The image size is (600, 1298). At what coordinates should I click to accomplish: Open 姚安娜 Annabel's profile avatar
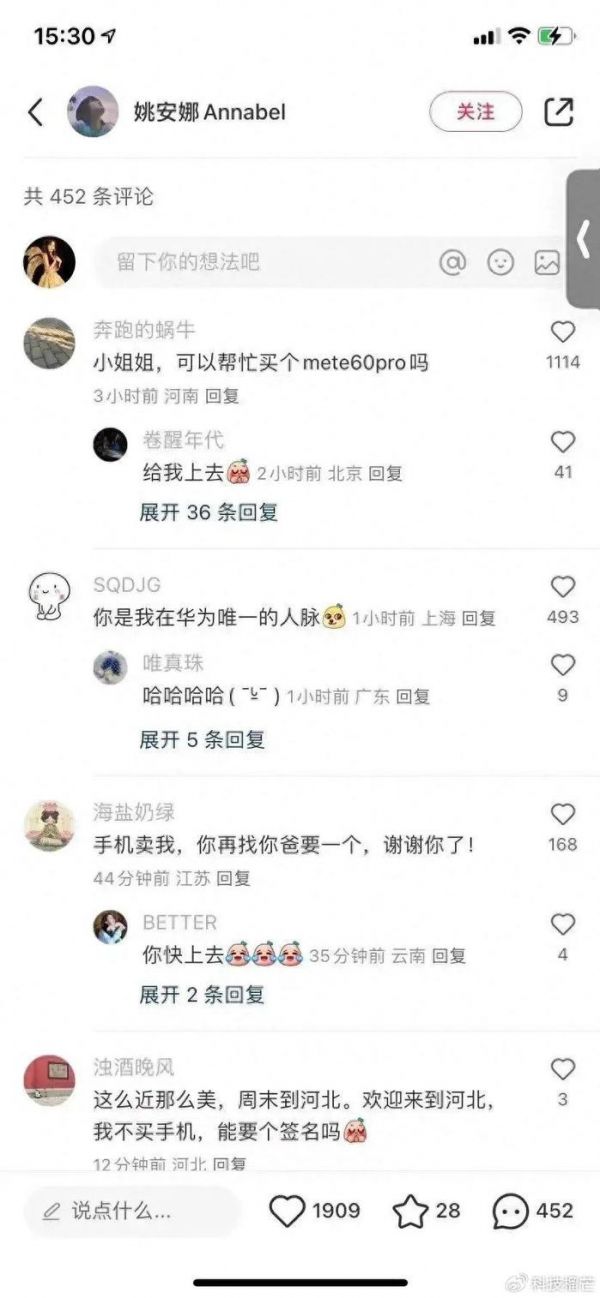click(93, 112)
